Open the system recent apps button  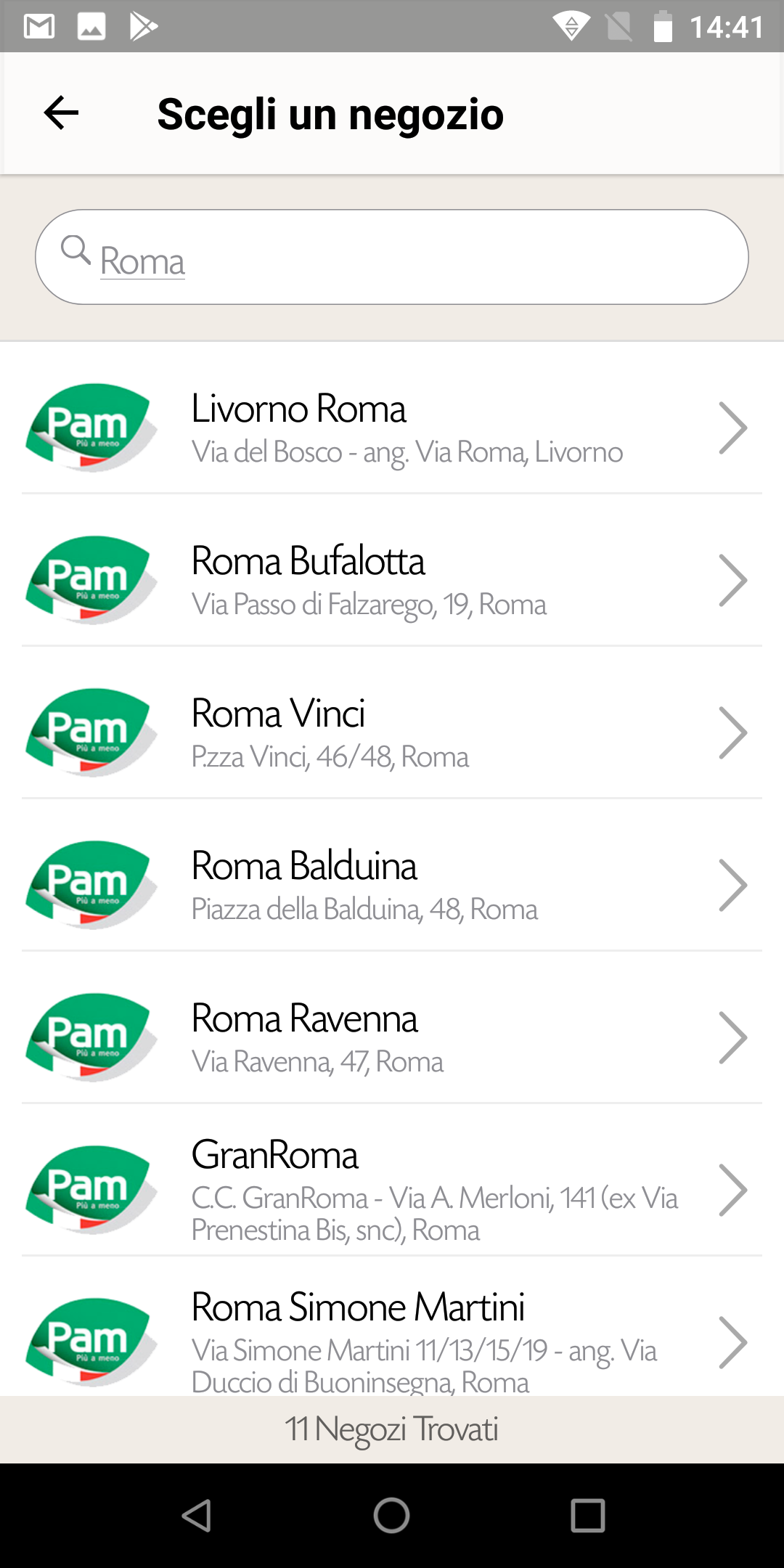pyautogui.click(x=588, y=1516)
